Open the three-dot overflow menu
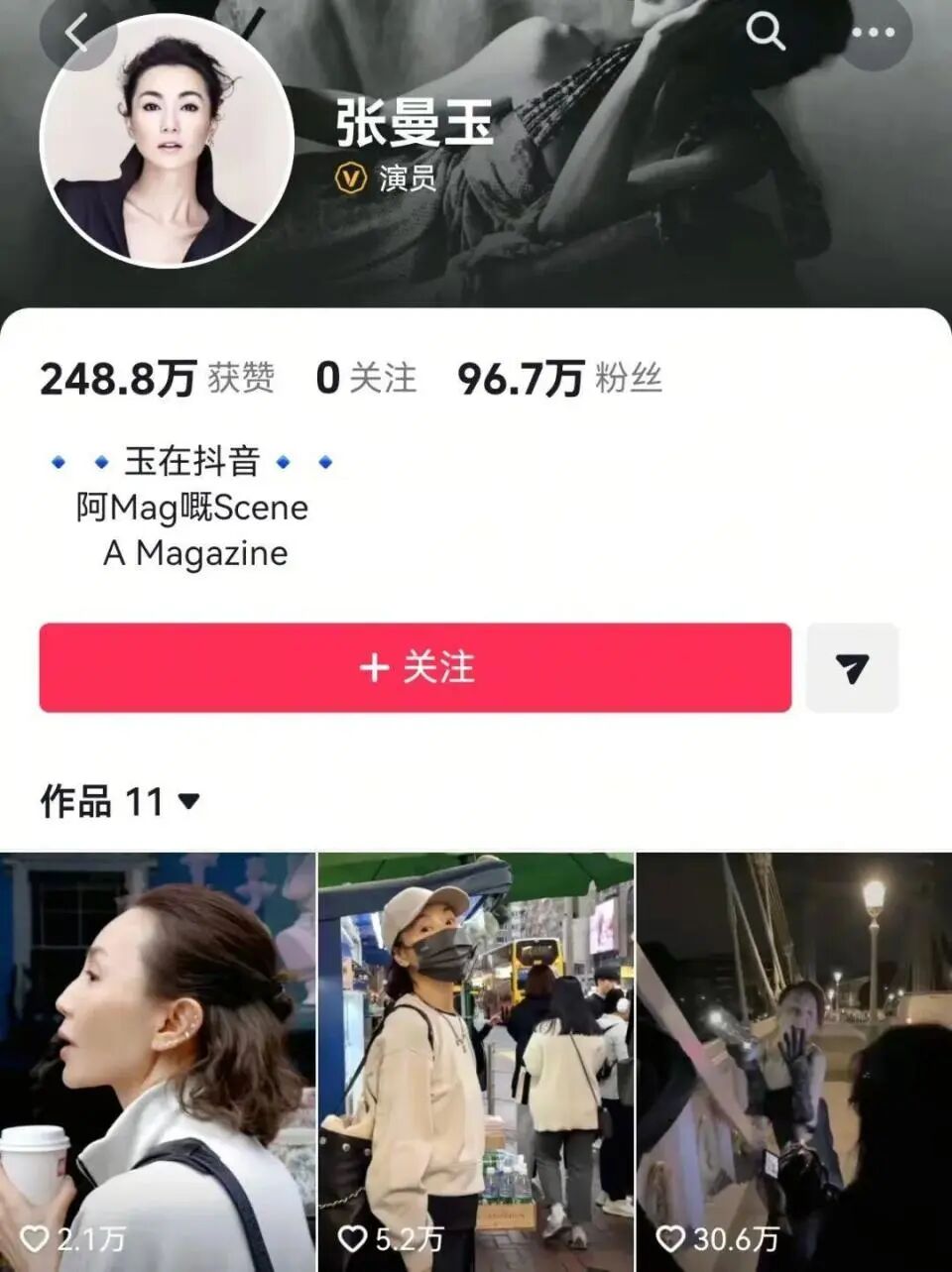The image size is (952, 1272). click(873, 33)
